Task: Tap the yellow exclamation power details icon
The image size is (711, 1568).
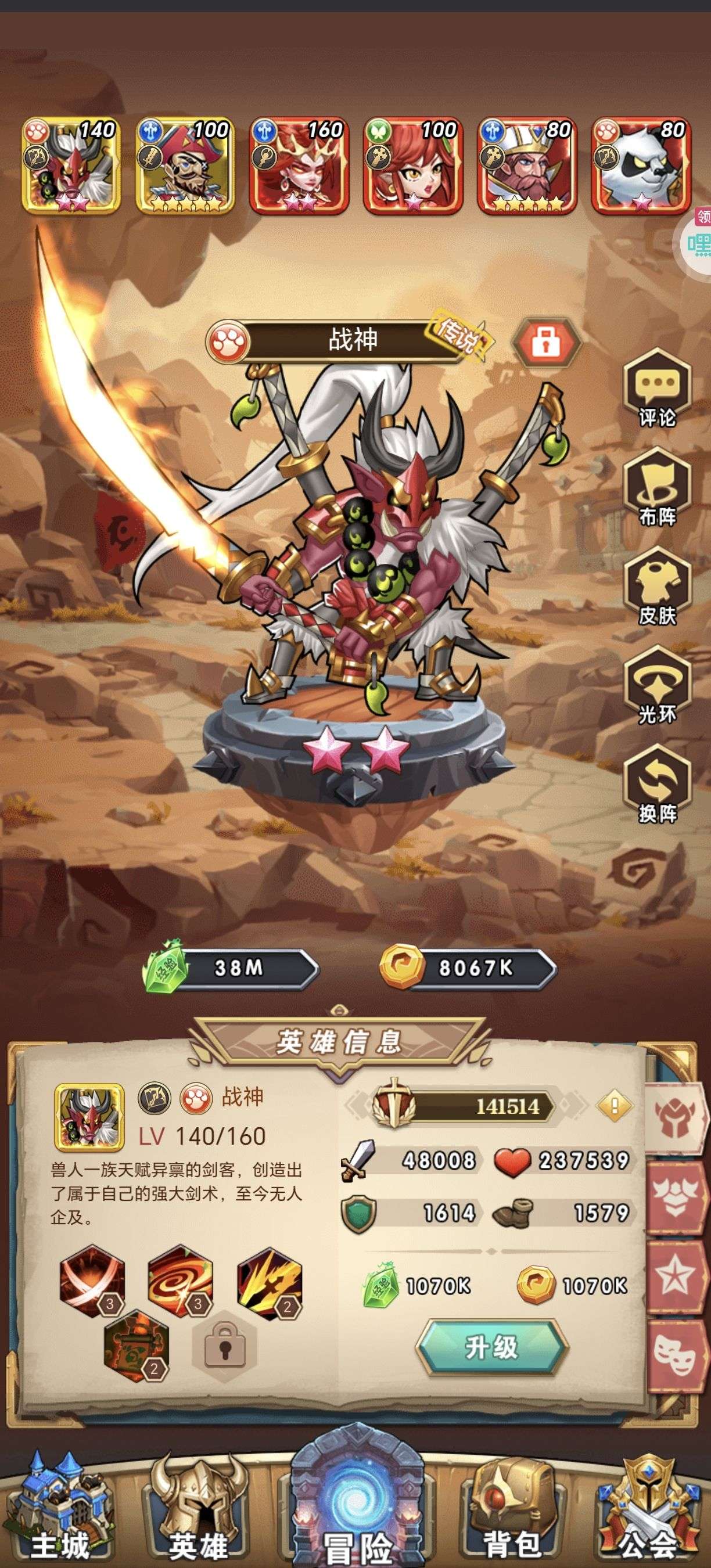Action: click(x=614, y=1105)
